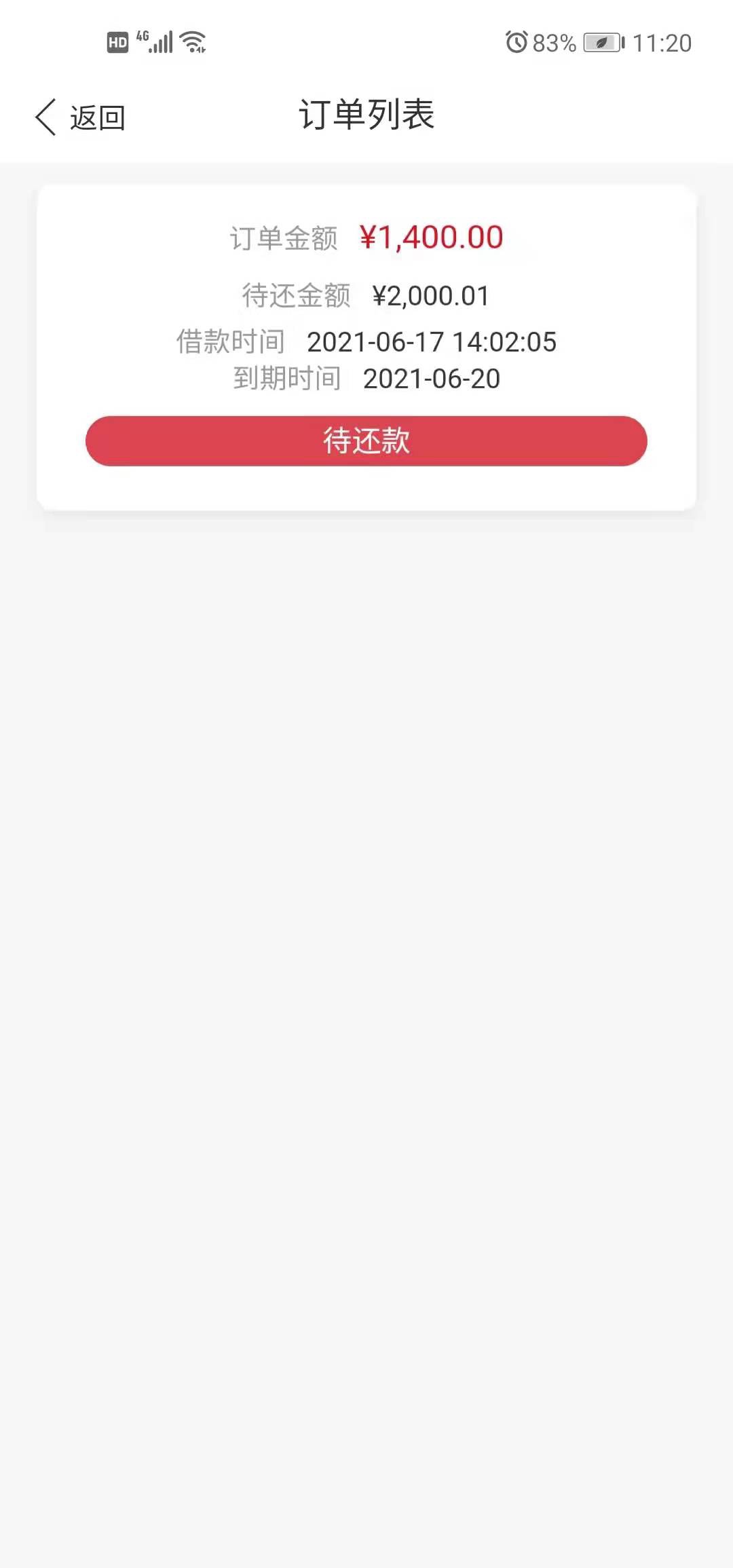Open the ¥1,400.00 order card

366,348
